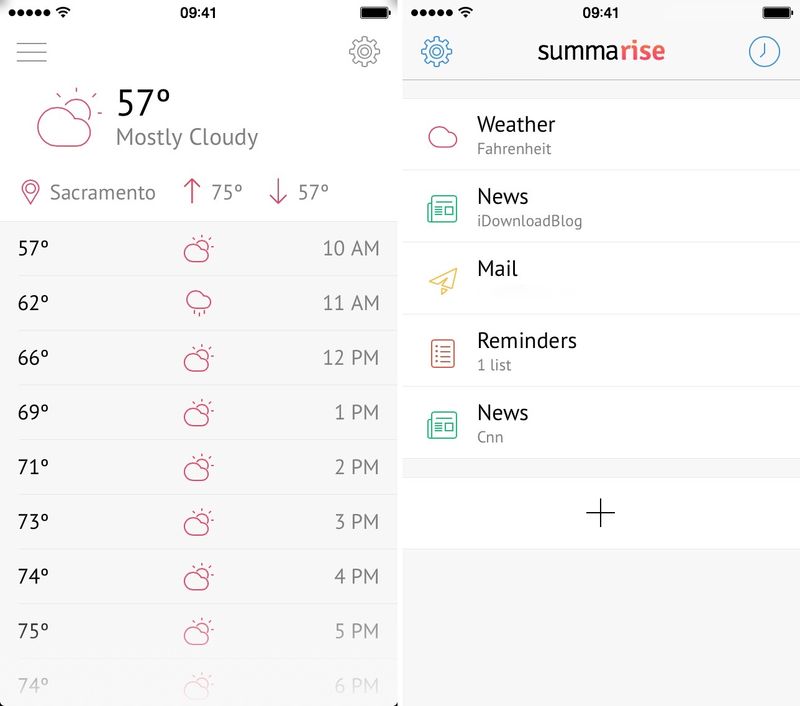This screenshot has width=800, height=706.
Task: Open the Mail row
Action: pyautogui.click(x=600, y=279)
